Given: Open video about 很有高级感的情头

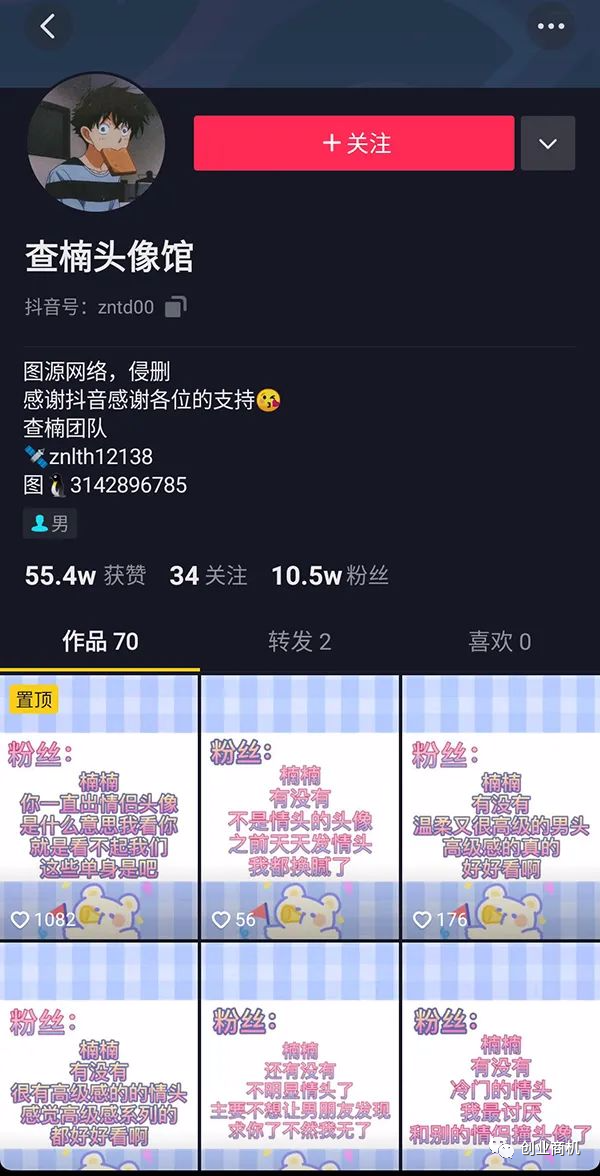Looking at the screenshot, I should point(99,1060).
